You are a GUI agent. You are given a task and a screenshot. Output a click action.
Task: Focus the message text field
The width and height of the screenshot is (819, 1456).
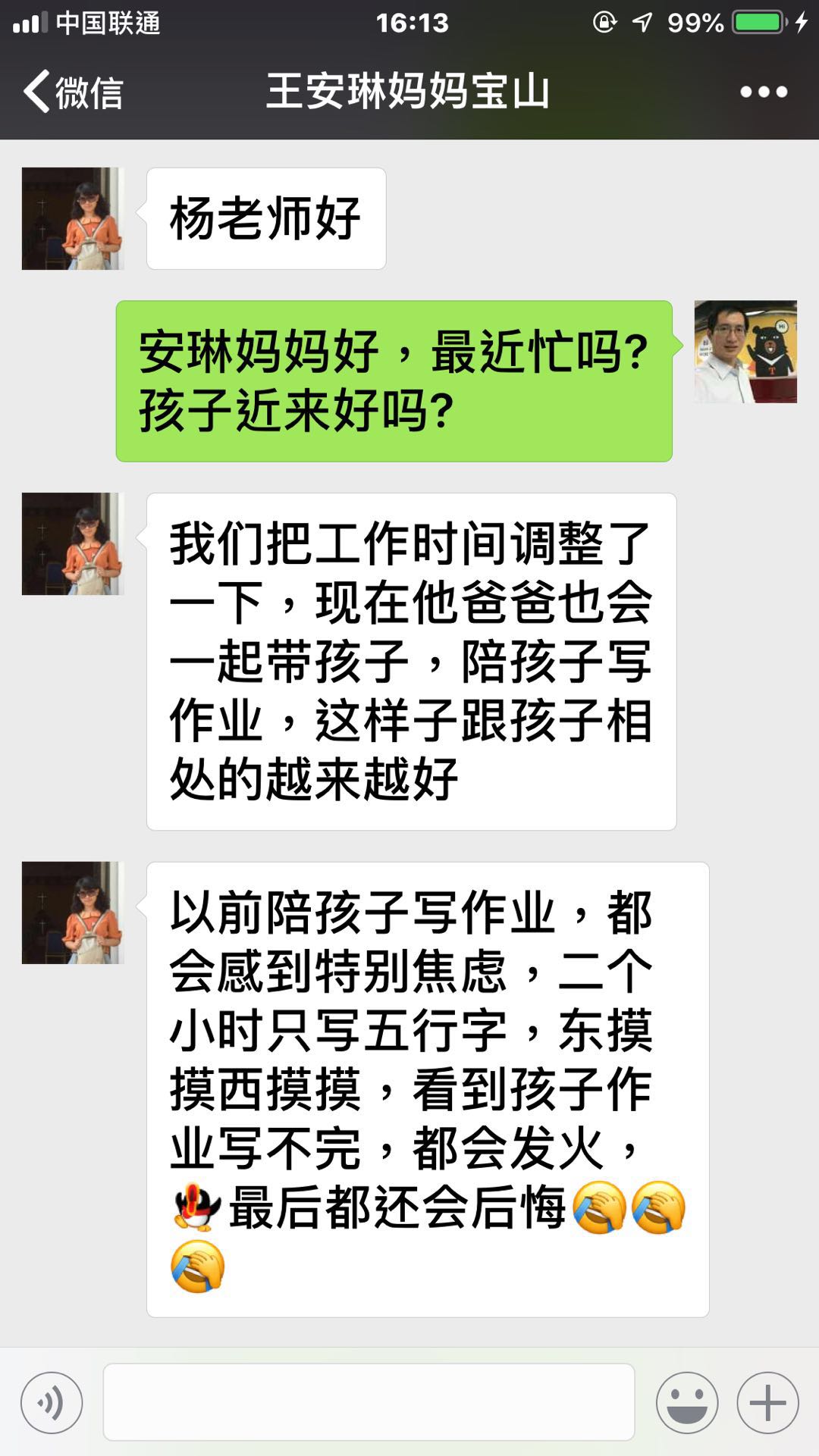click(x=369, y=1402)
